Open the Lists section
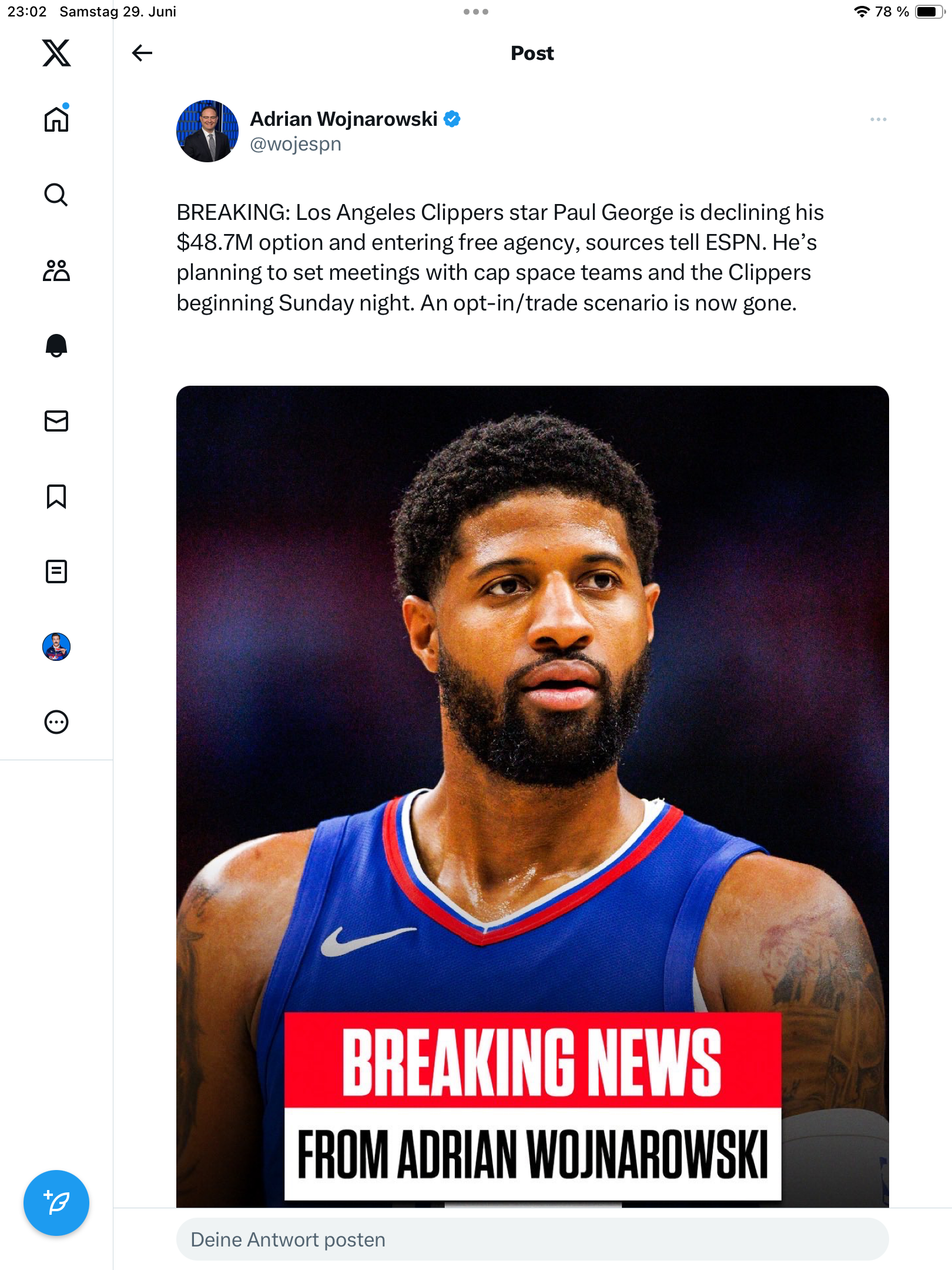Screen dimensions: 952x1270 tap(56, 571)
